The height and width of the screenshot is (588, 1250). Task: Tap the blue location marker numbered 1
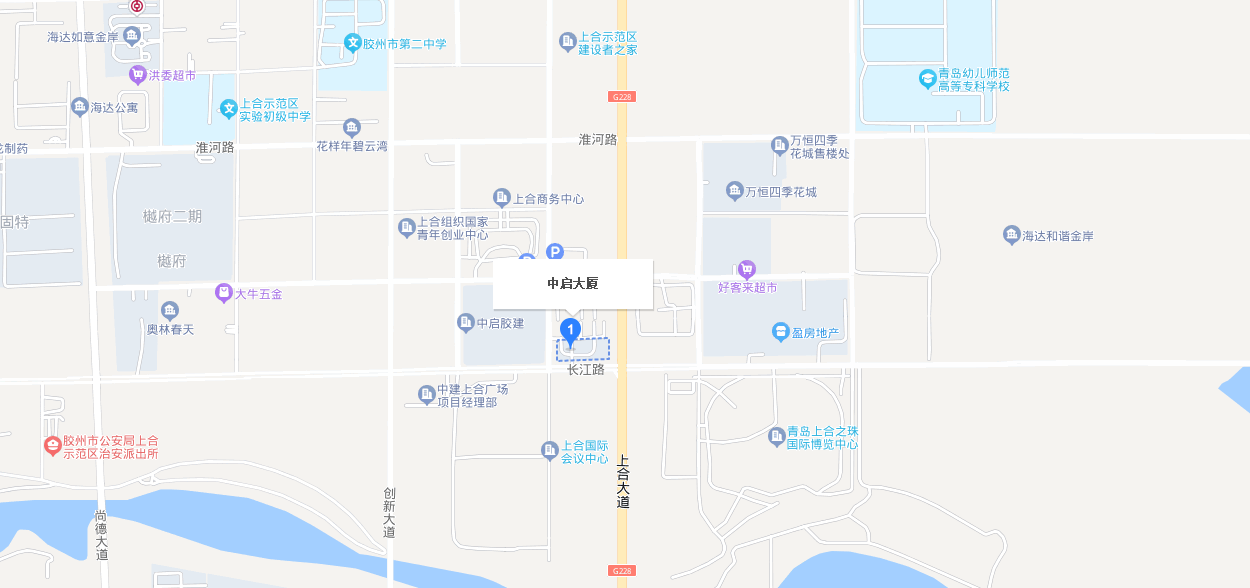(x=570, y=330)
